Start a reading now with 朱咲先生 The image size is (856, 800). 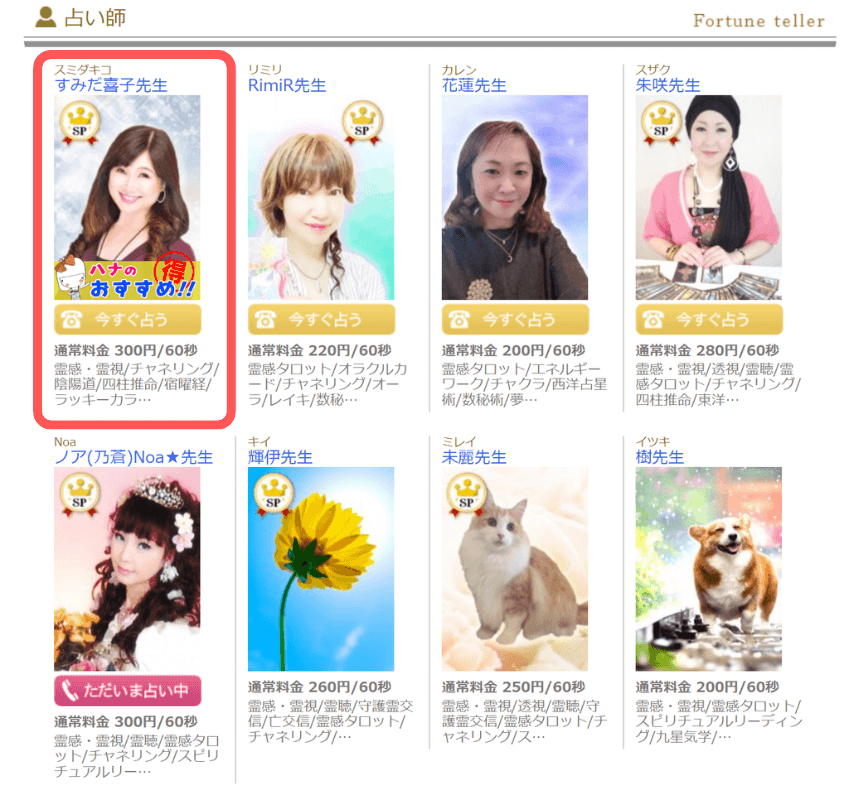click(709, 320)
